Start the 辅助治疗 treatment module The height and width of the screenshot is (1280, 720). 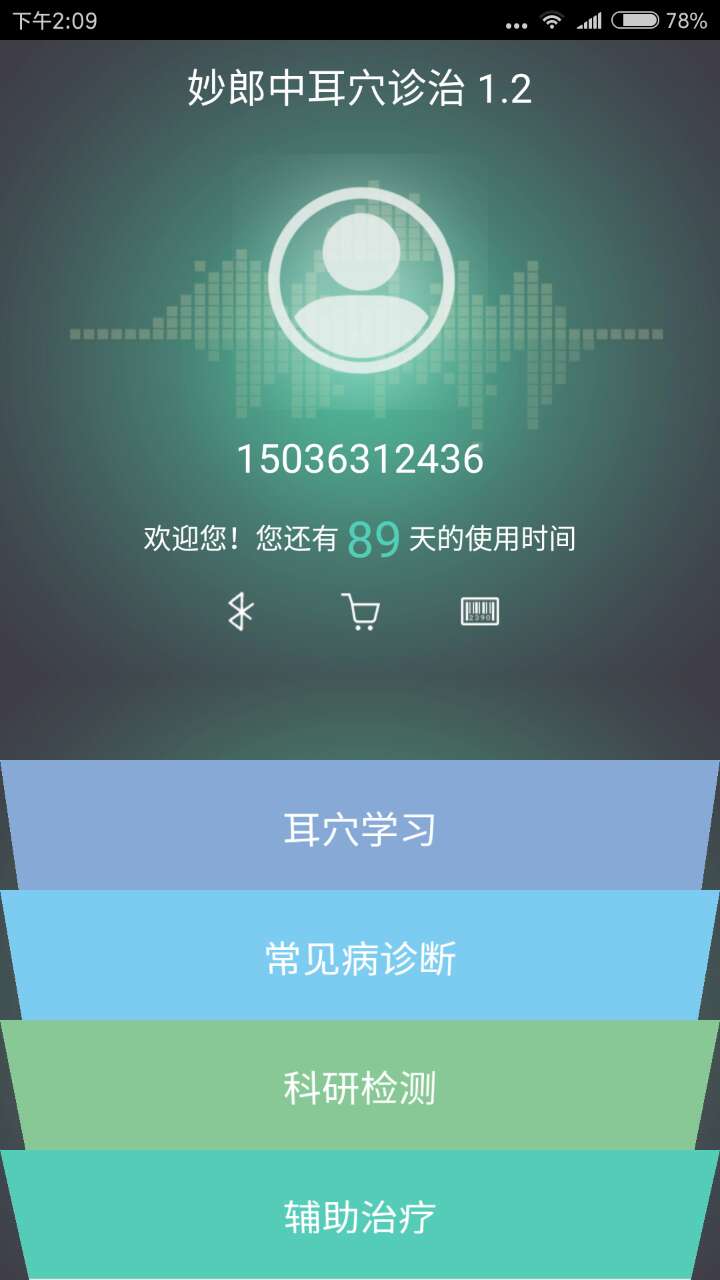360,1218
